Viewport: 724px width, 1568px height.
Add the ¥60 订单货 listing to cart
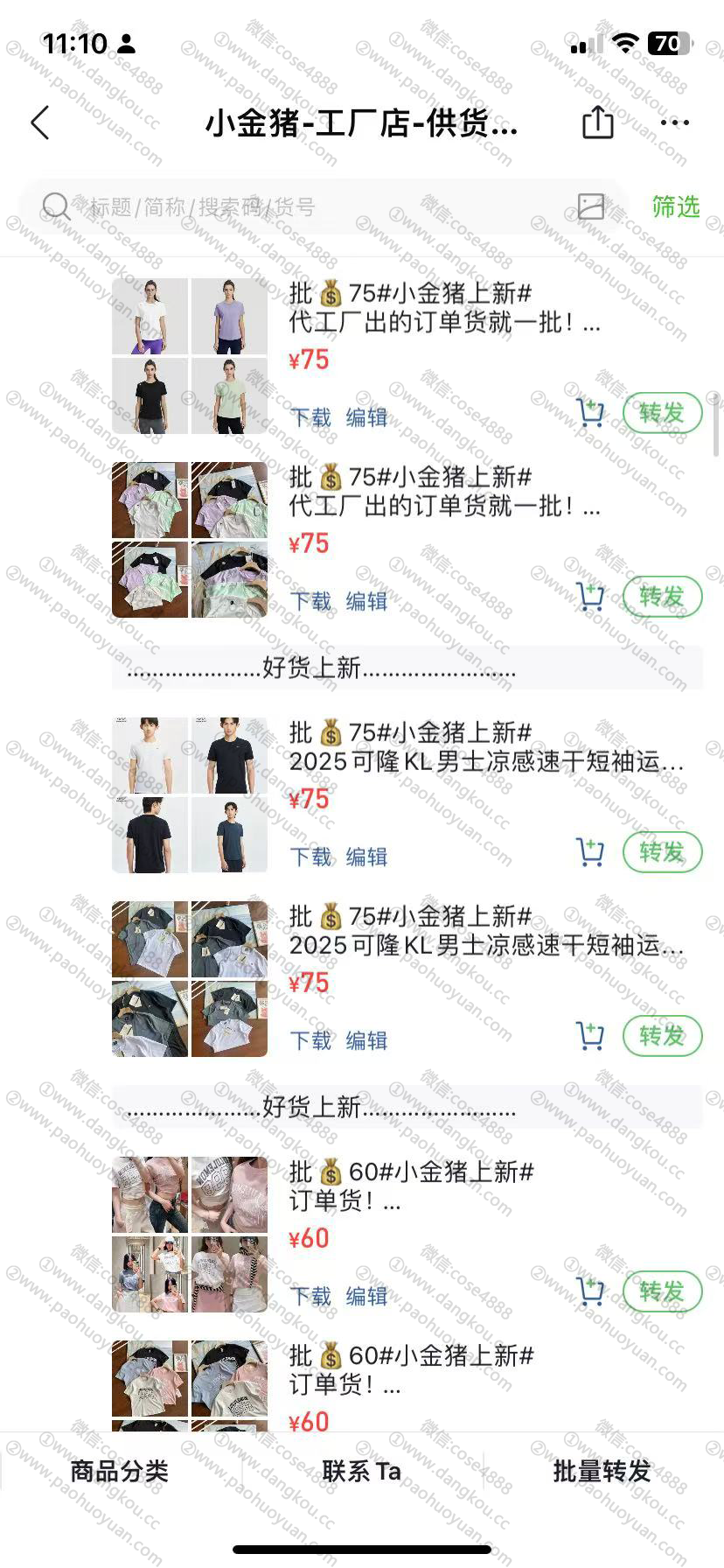click(590, 1291)
